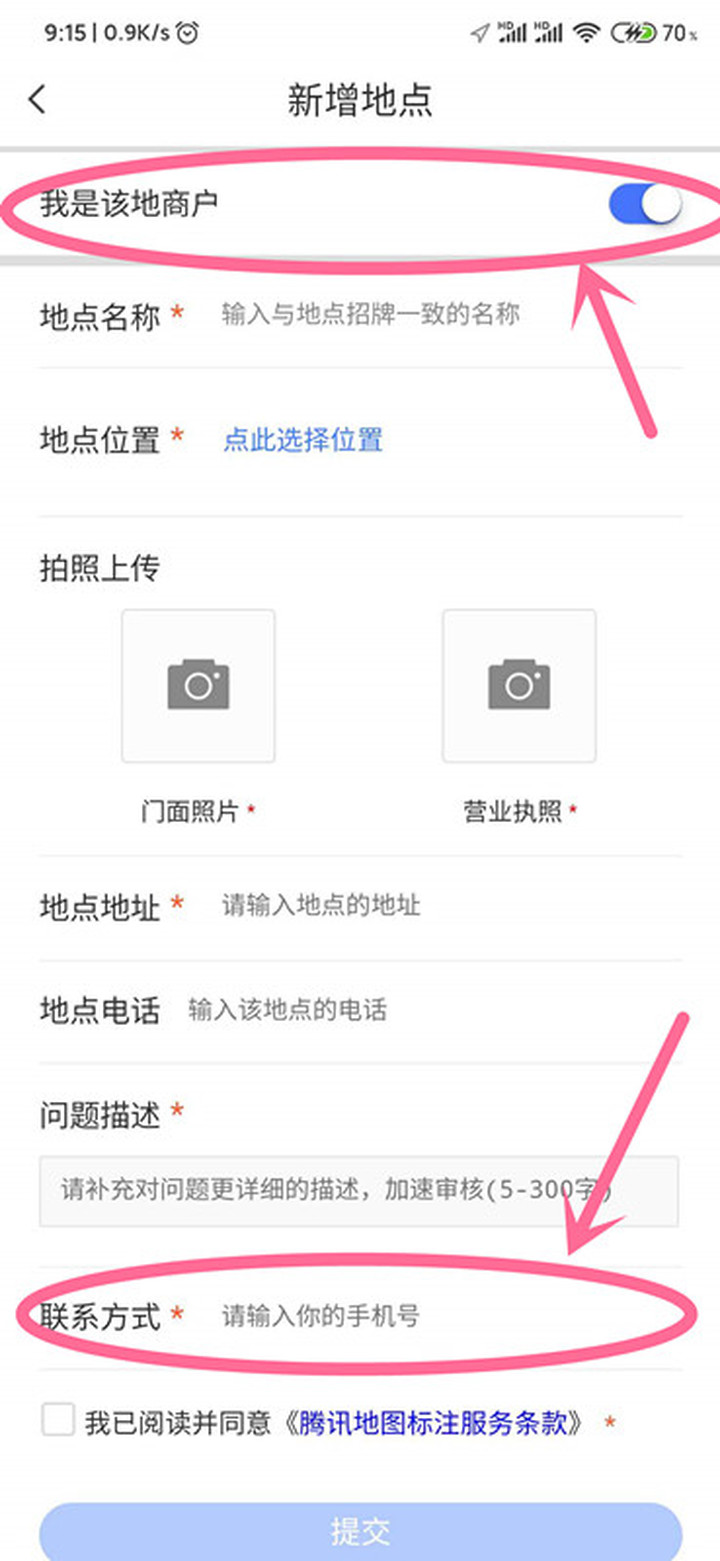Tap the back arrow to exit 新增地点
This screenshot has height=1561, width=720.
pyautogui.click(x=37, y=100)
